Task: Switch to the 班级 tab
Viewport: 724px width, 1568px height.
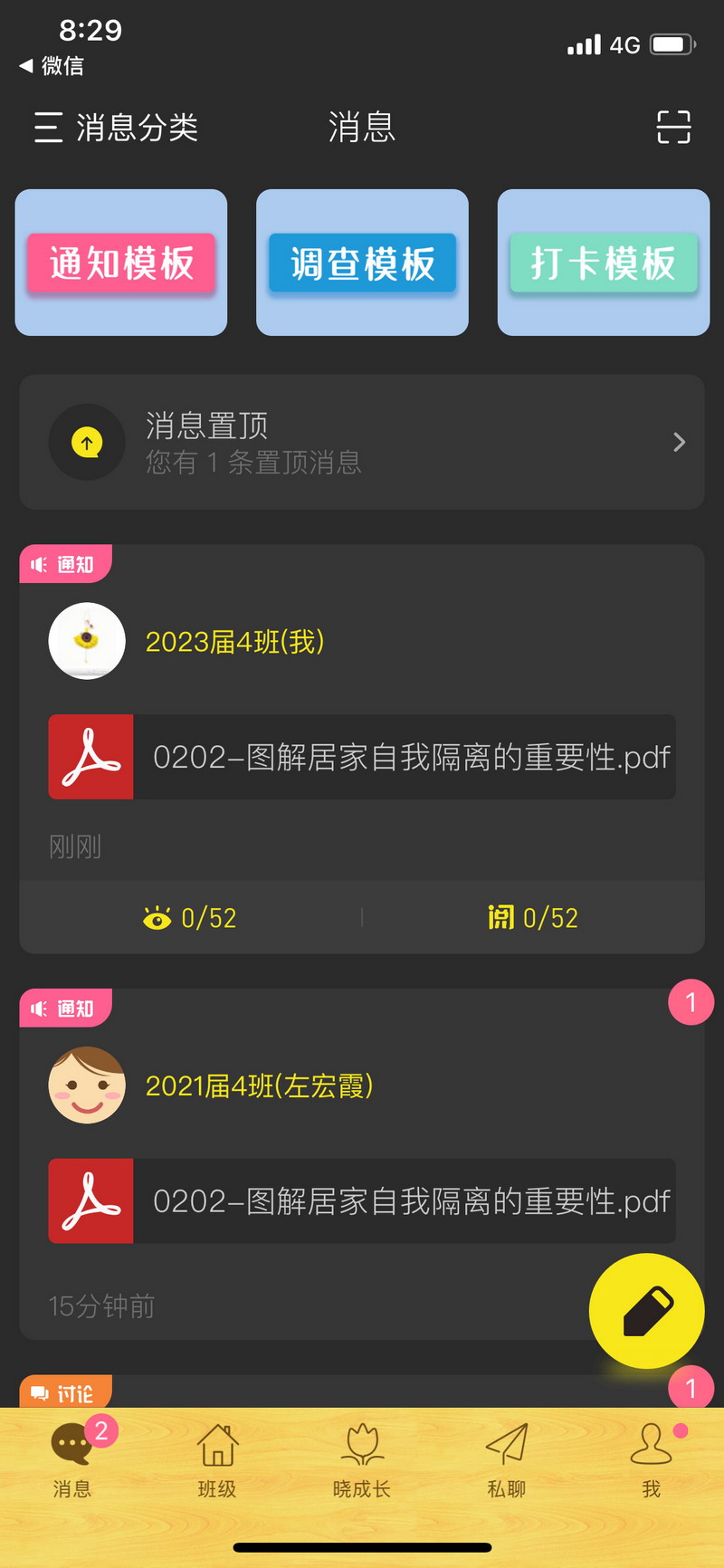Action: (217, 1458)
